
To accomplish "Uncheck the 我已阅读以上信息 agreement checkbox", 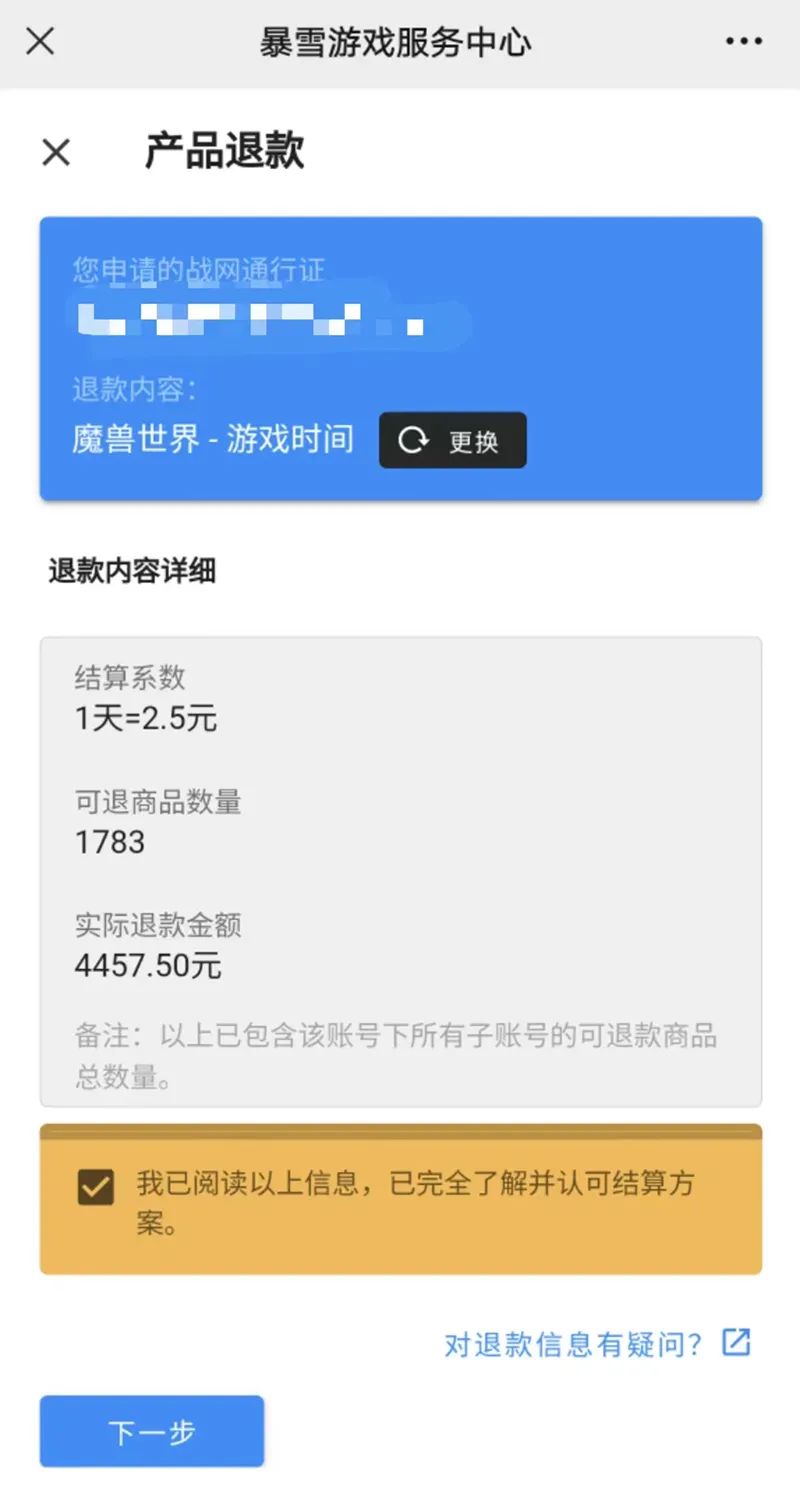I will (96, 1187).
